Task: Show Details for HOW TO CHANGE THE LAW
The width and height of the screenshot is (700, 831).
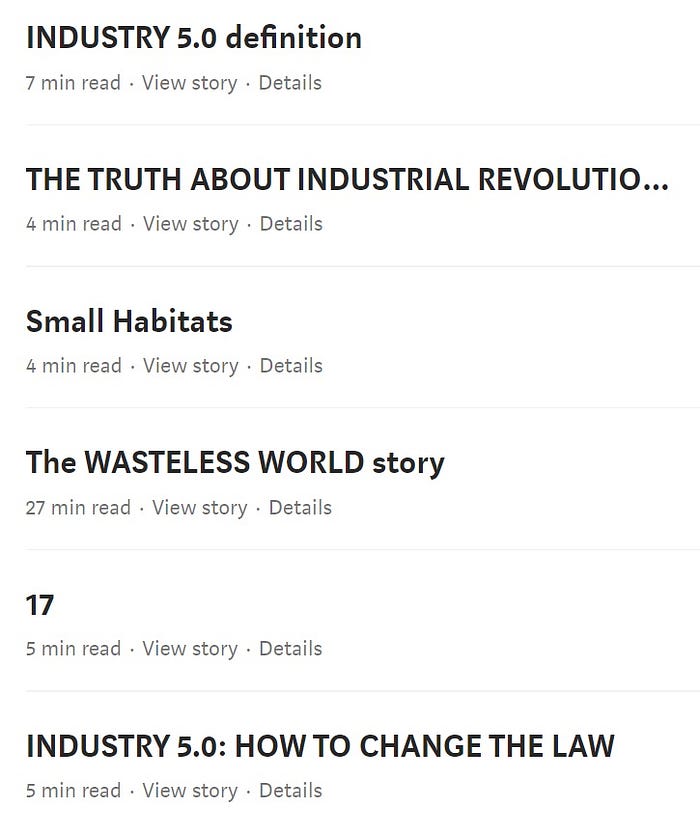Action: [x=290, y=791]
